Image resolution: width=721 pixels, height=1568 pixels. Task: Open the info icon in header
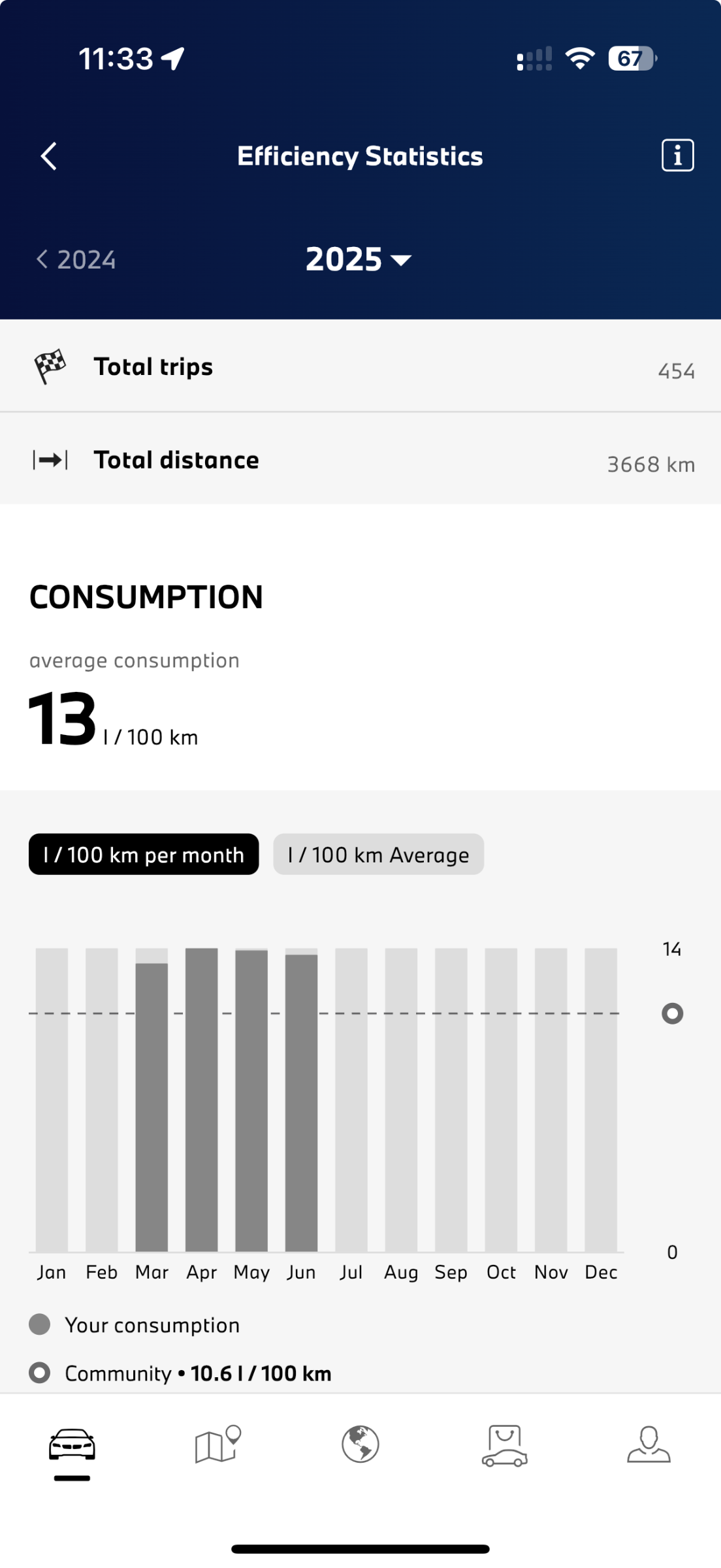tap(677, 155)
